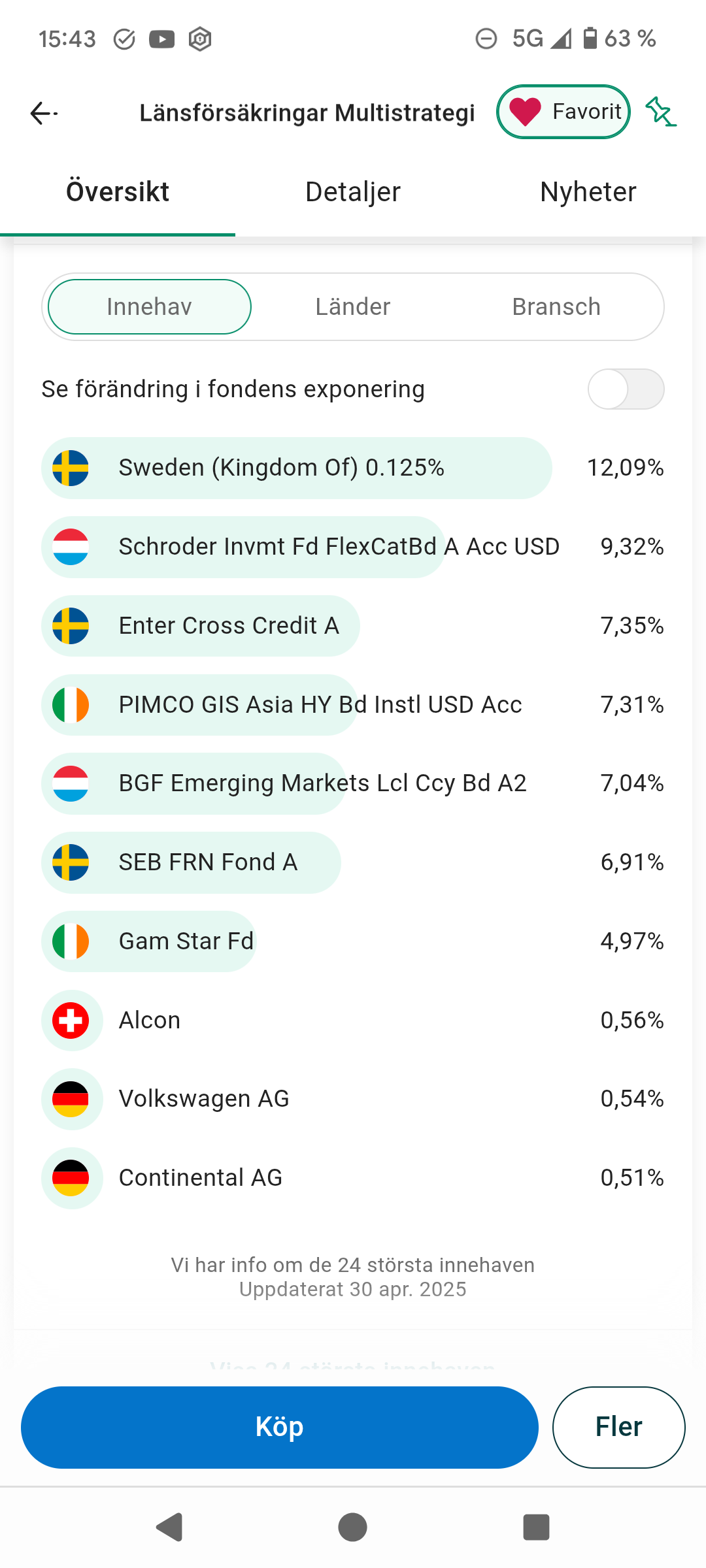706x1568 pixels.
Task: Open the Nyheter tab
Action: pos(588,192)
